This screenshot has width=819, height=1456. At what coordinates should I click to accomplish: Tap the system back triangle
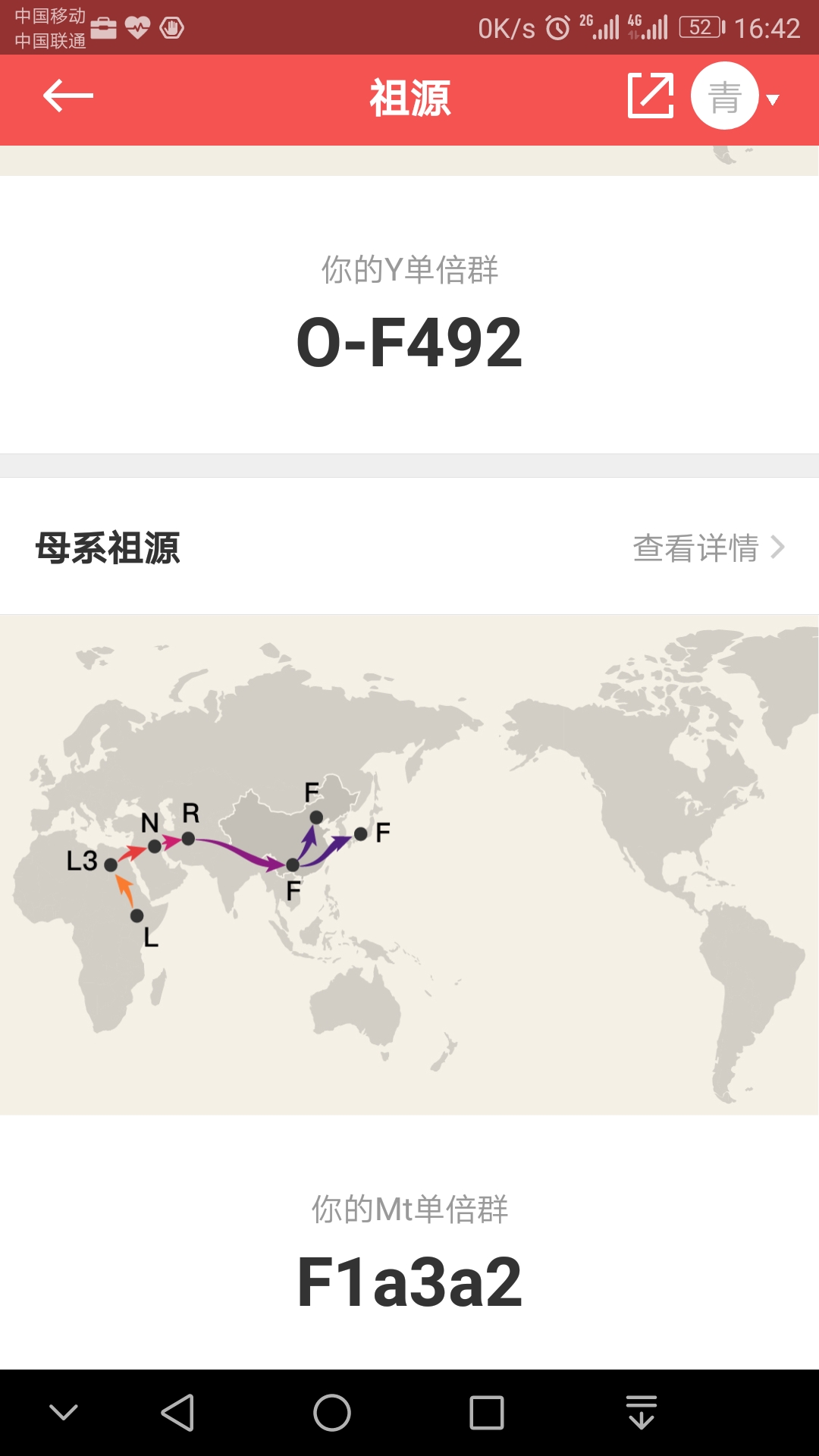(178, 1413)
